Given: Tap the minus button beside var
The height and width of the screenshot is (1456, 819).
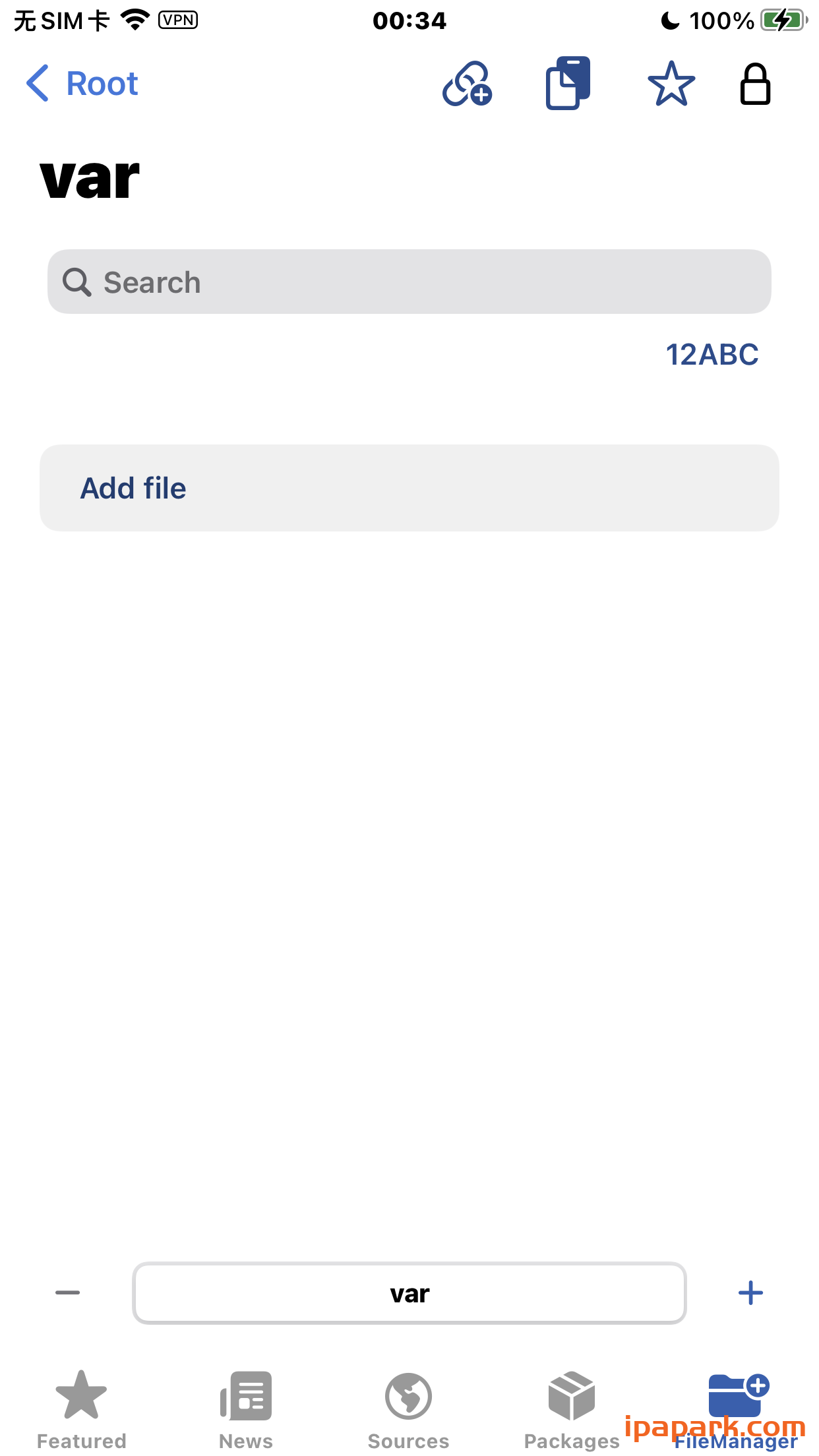Looking at the screenshot, I should tap(68, 1293).
